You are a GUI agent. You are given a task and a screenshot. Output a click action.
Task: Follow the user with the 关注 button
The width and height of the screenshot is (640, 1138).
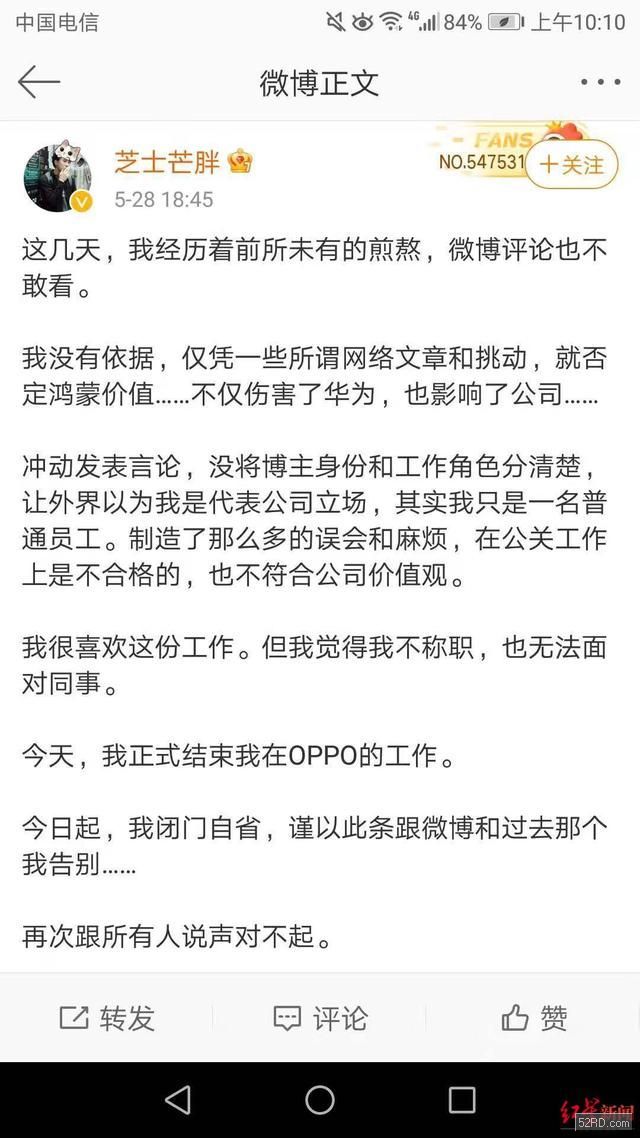pyautogui.click(x=571, y=165)
